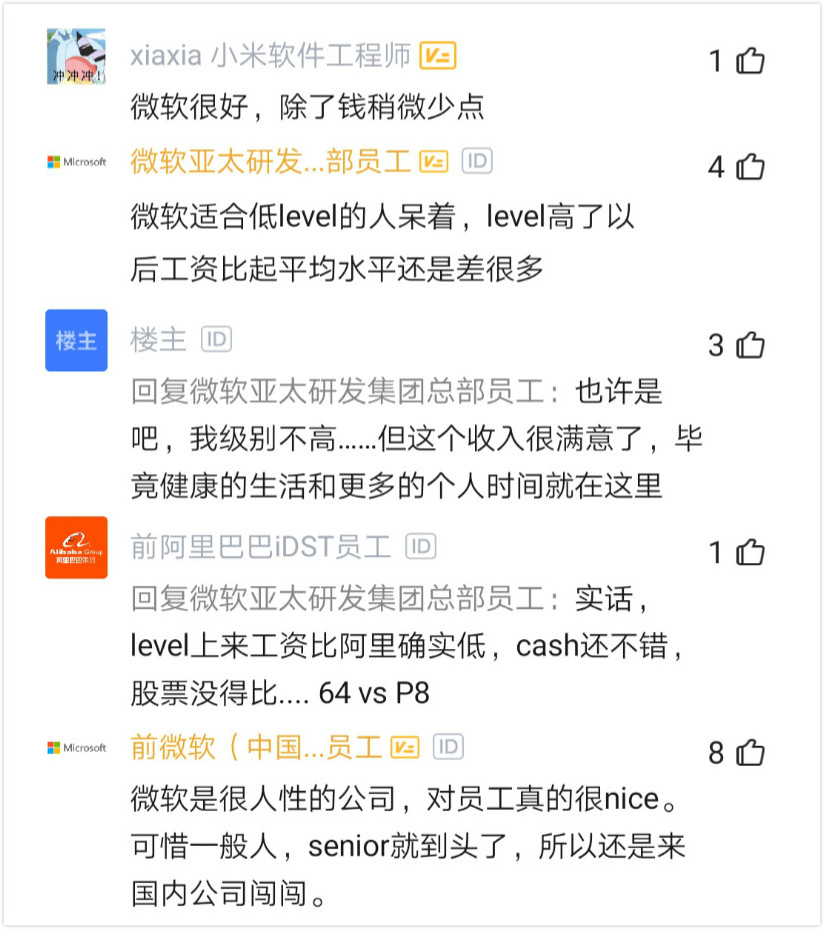Open xiaxia's cartoon cow avatar
Image resolution: width=824 pixels, height=930 pixels.
76,55
